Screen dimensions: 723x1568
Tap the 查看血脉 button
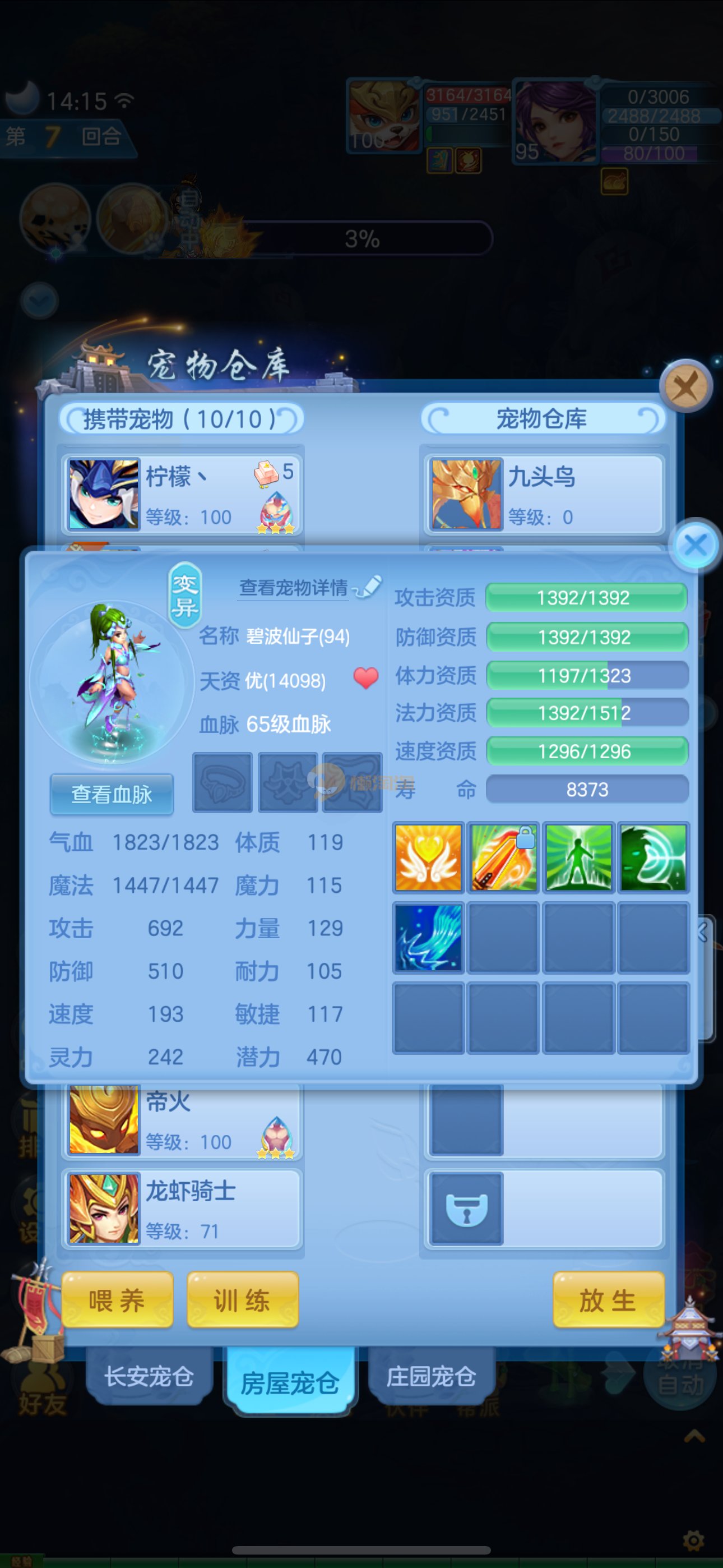112,794
